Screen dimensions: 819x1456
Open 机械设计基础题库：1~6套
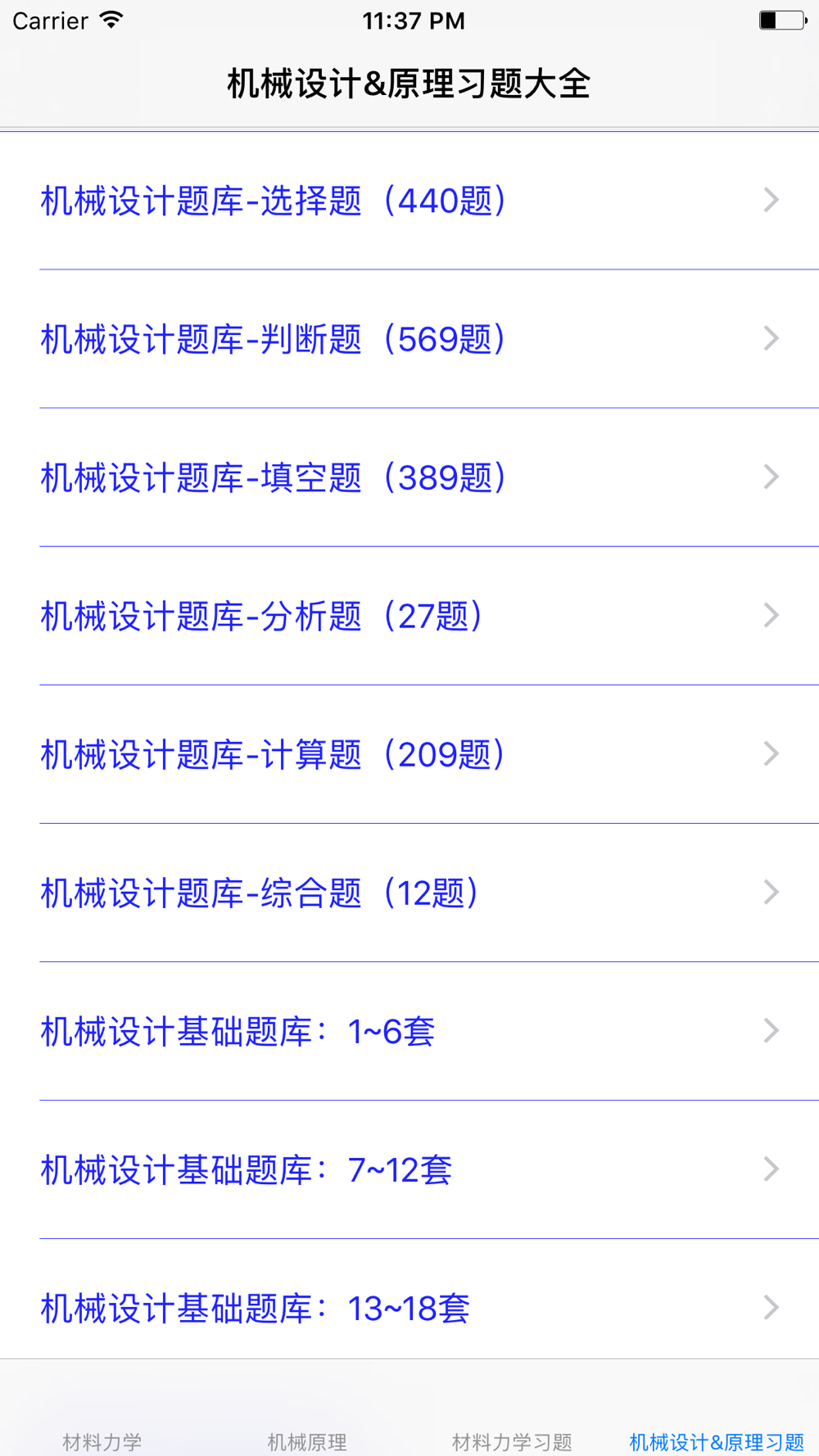click(409, 1031)
